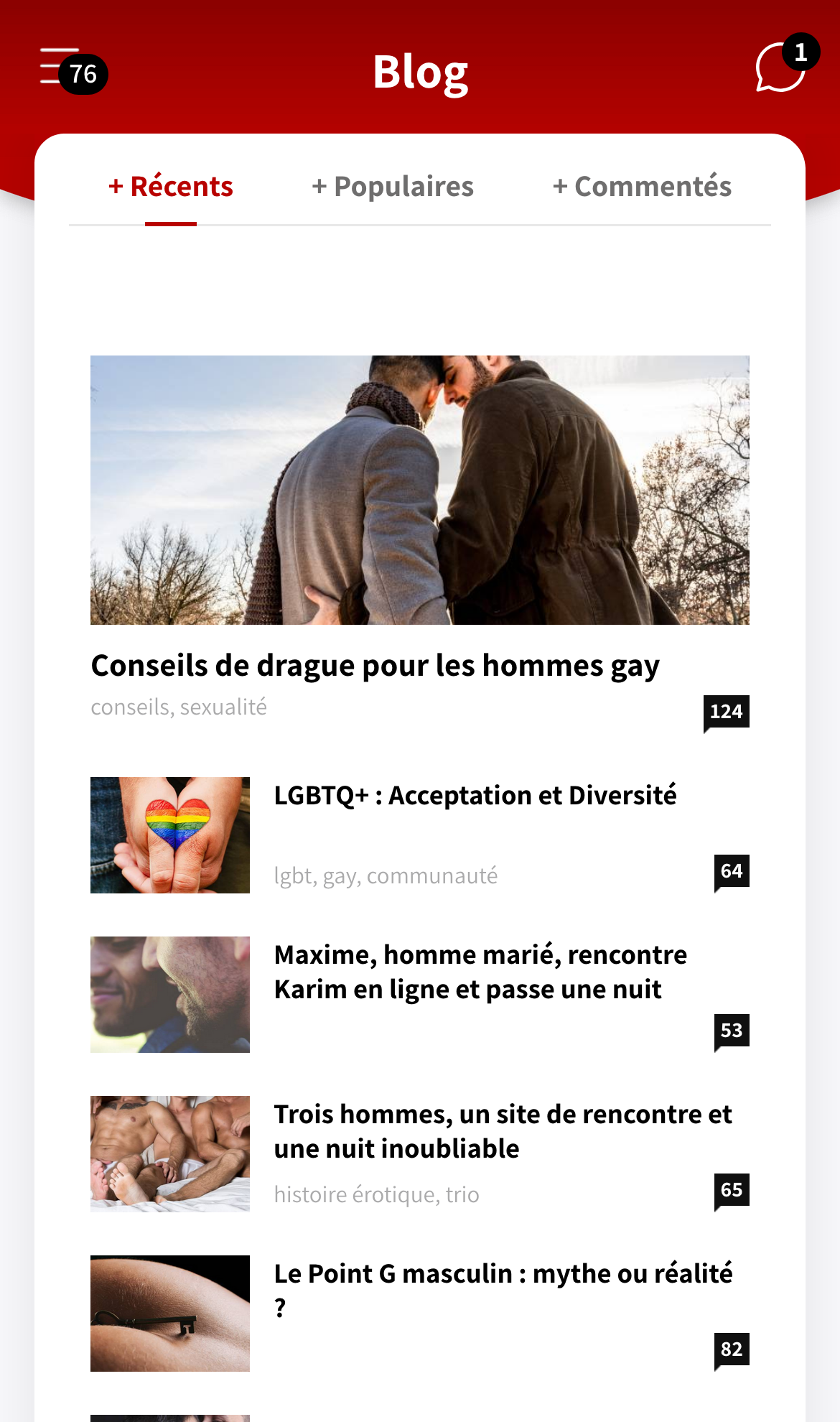This screenshot has height=1422, width=840.
Task: View Le Point G masculin article
Action: [x=503, y=1275]
